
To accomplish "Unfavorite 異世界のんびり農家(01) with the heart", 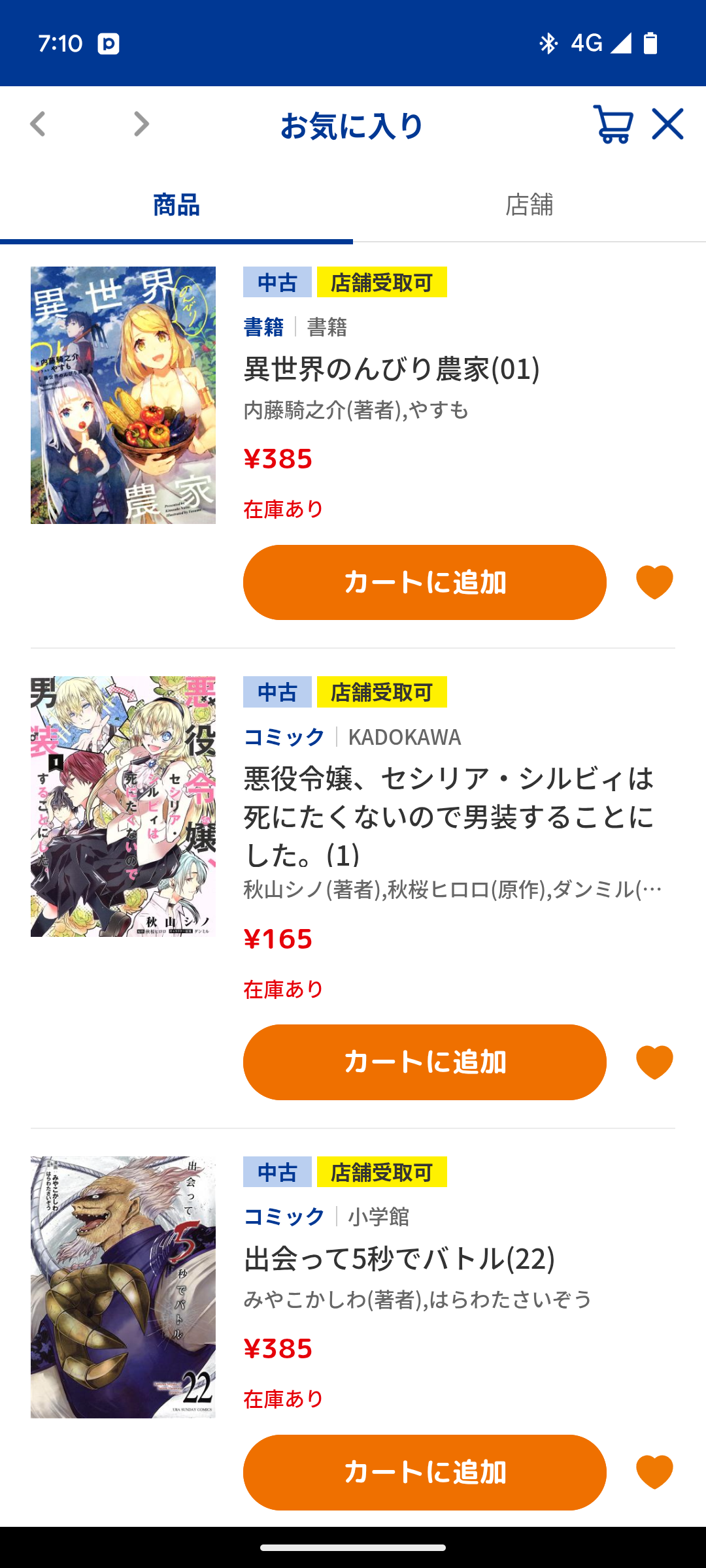I will pos(654,582).
